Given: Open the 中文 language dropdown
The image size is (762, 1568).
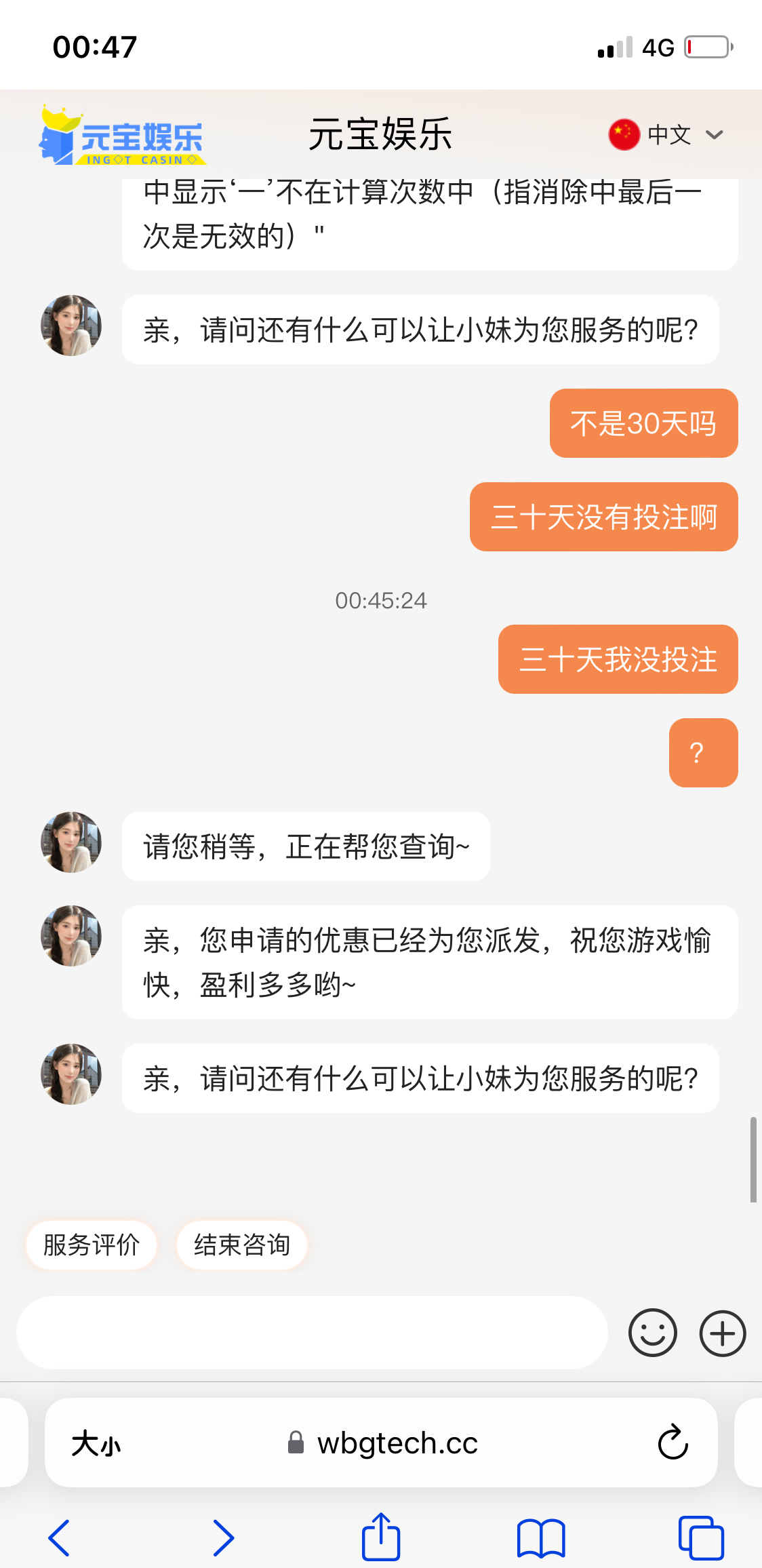Looking at the screenshot, I should tap(666, 134).
